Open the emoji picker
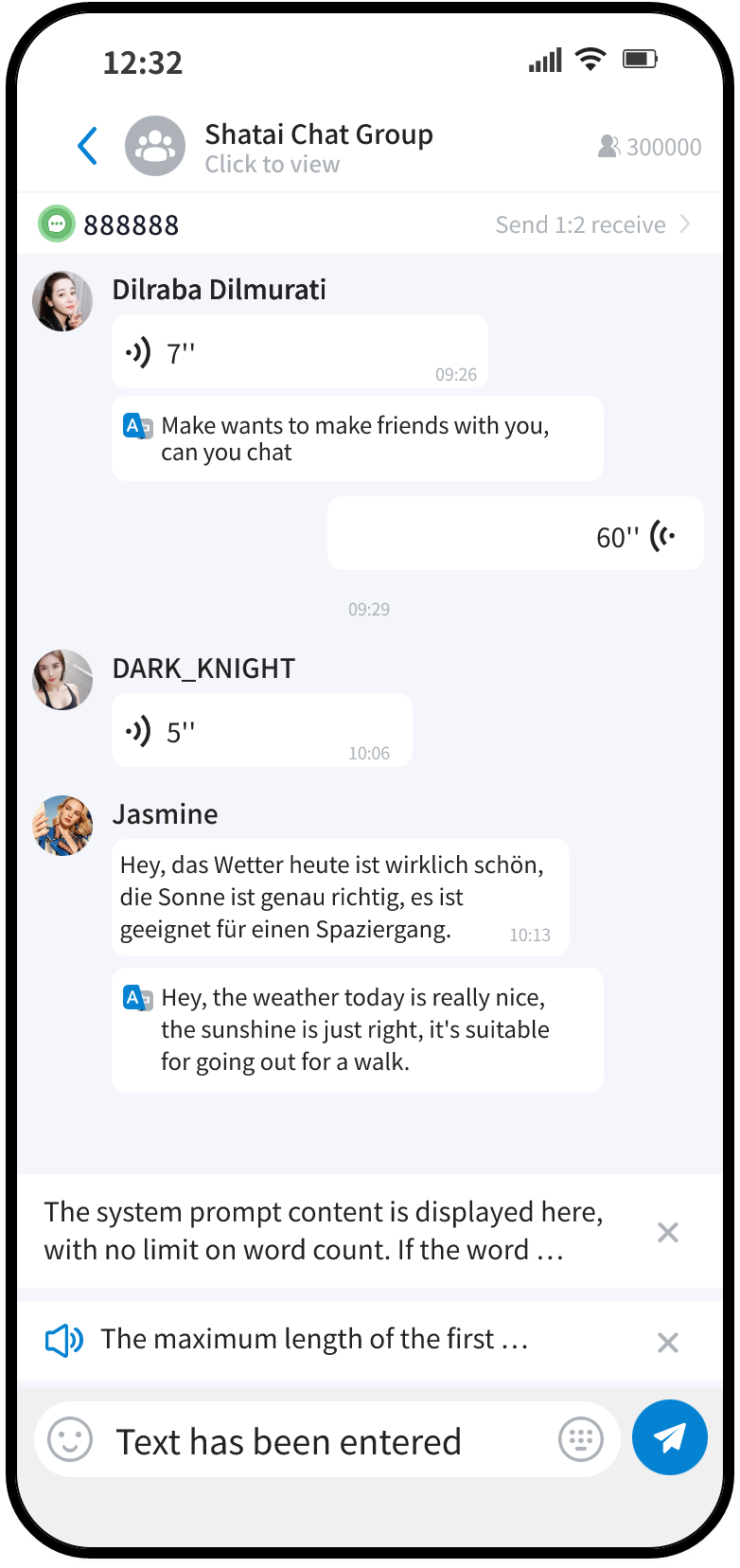Viewport: 740px width, 1568px height. coord(70,1440)
